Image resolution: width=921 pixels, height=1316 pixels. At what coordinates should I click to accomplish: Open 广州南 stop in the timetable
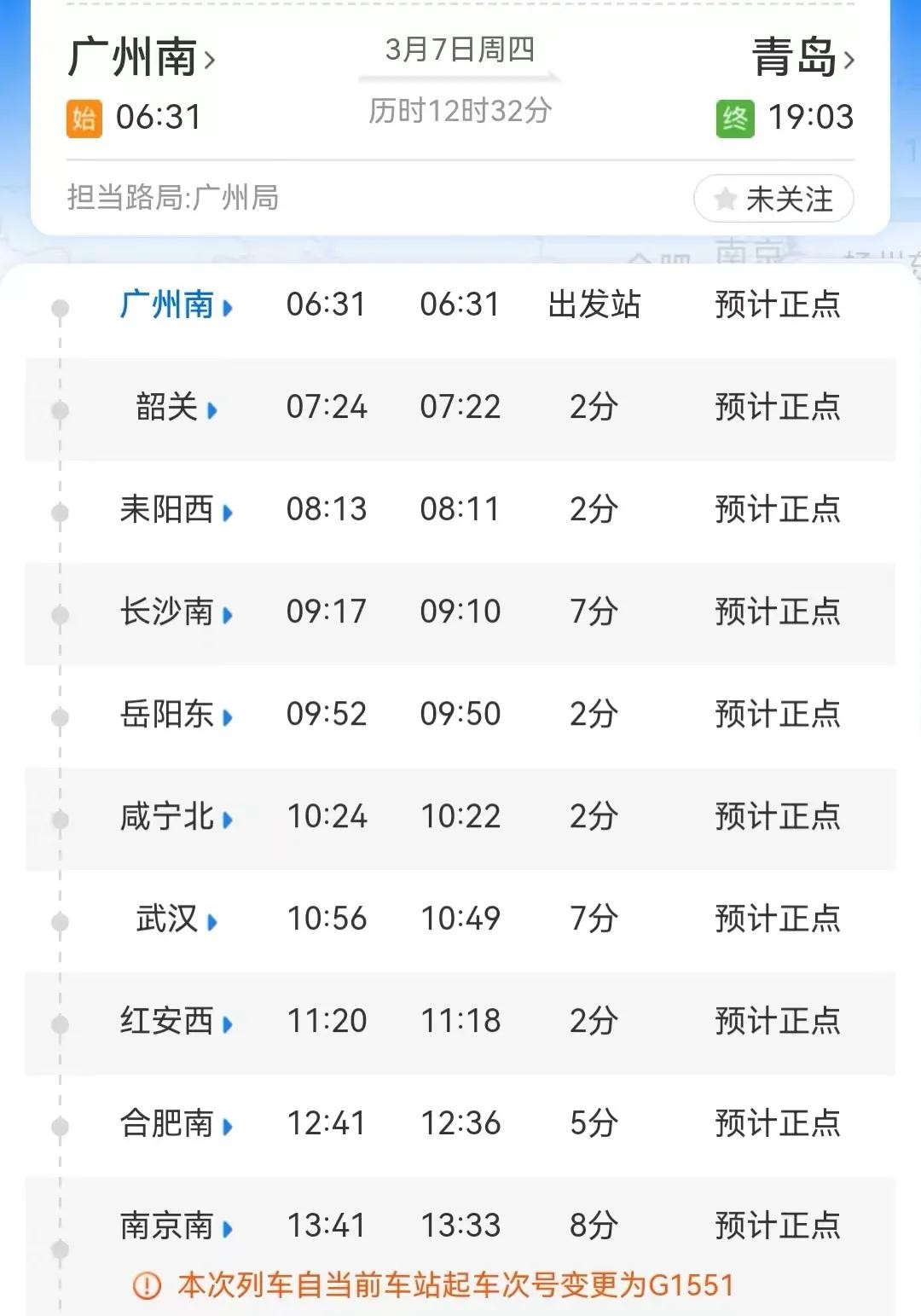176,305
